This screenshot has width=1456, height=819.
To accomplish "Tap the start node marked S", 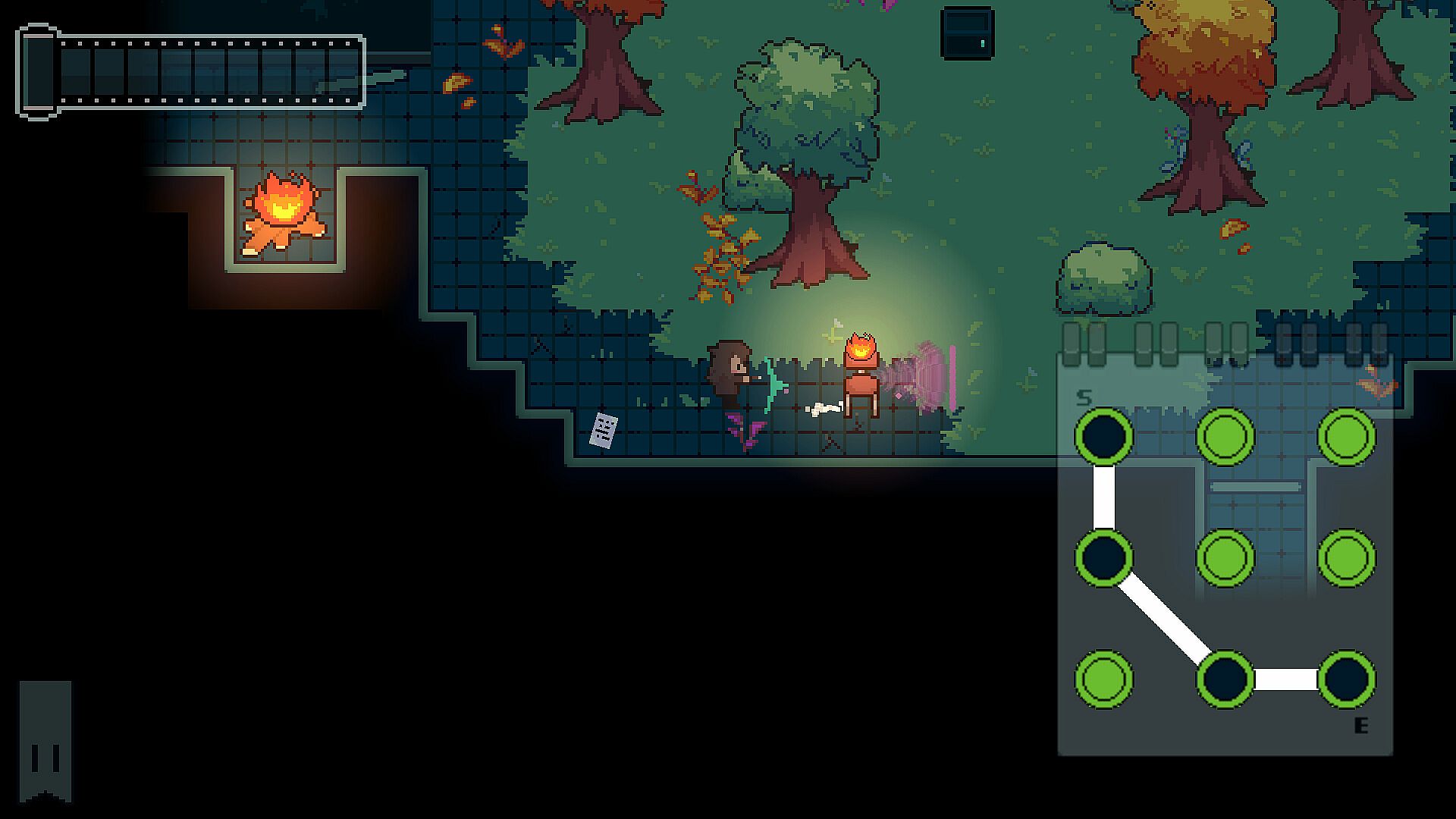I will click(x=1103, y=437).
